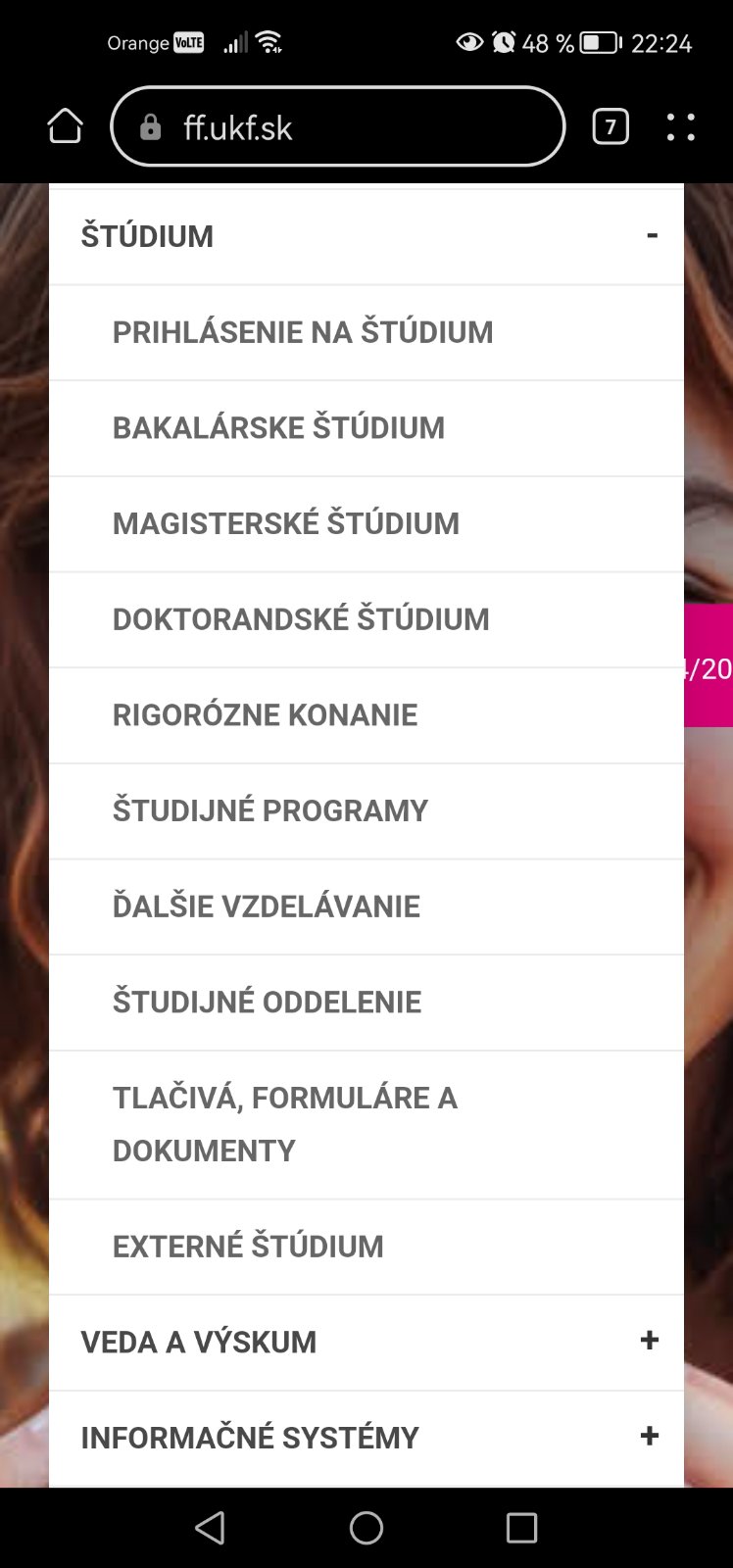Open PRIHLÁSENIE NA ŠTÚDIUM
This screenshot has width=733, height=1568.
[x=303, y=332]
